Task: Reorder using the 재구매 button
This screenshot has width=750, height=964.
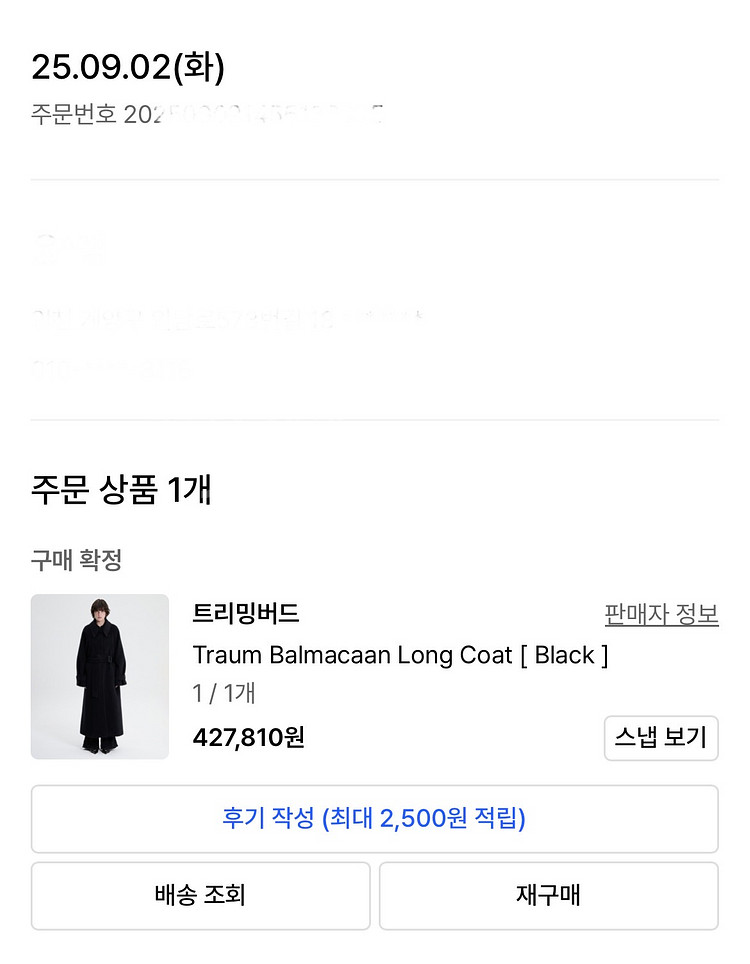Action: (549, 896)
